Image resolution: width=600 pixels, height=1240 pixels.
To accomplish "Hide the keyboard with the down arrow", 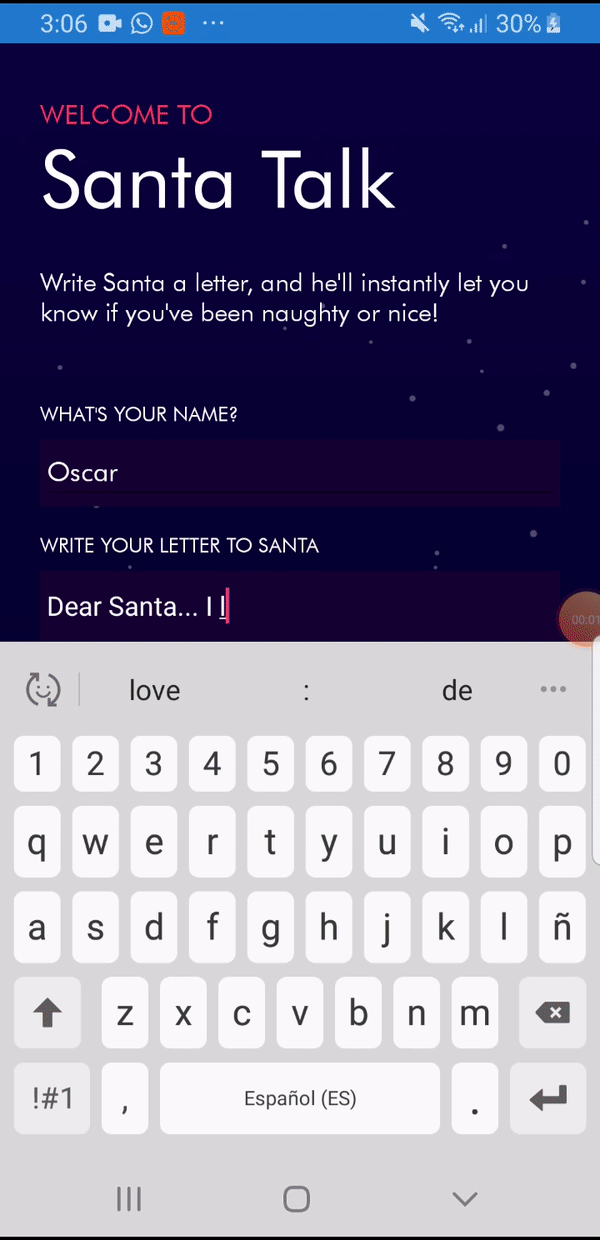I will point(465,1198).
